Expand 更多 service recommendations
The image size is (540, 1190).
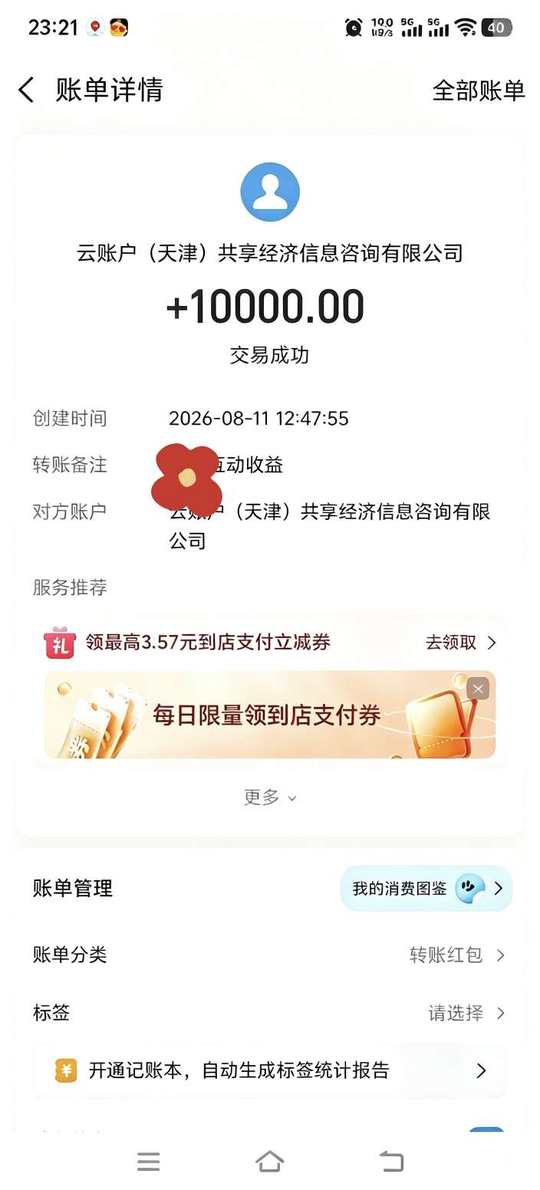[x=269, y=797]
